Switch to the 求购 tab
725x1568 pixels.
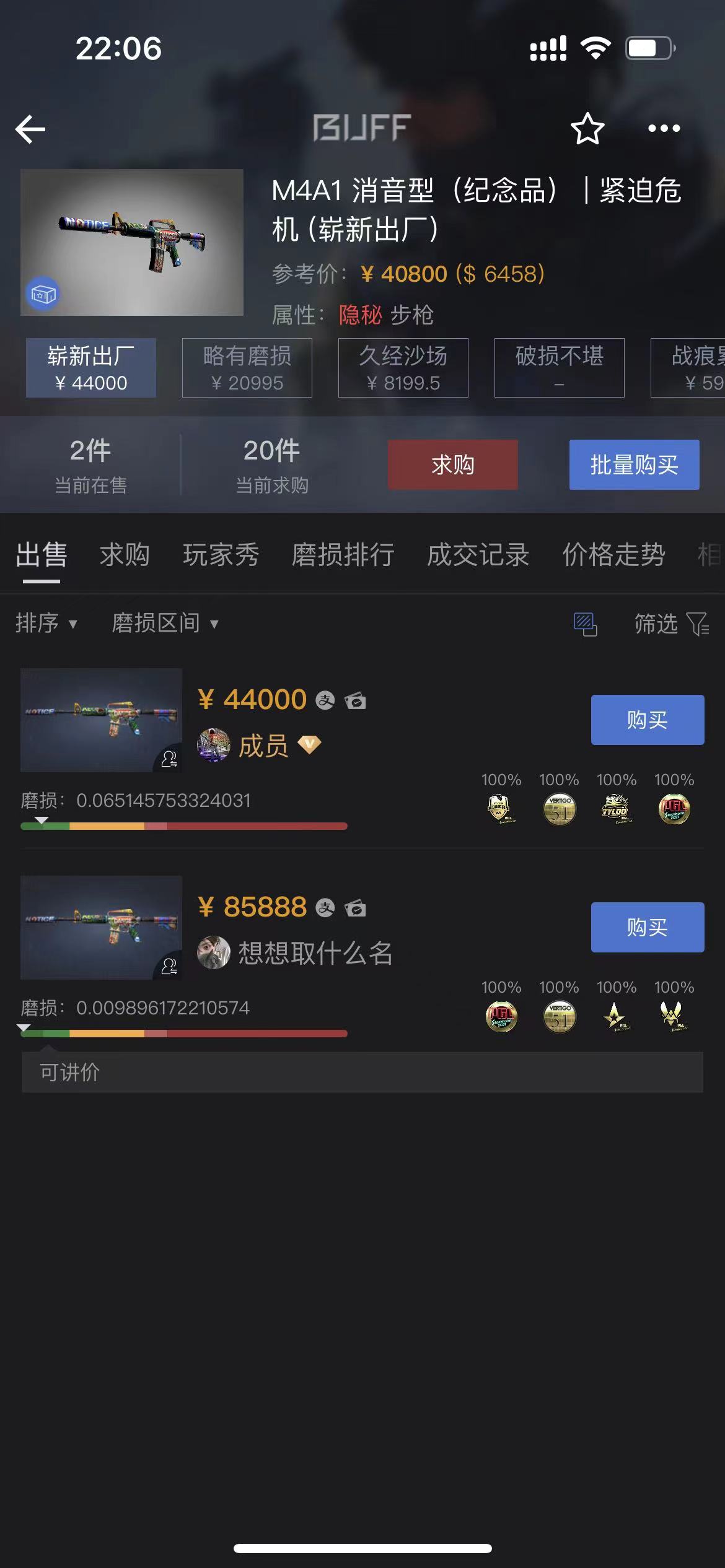click(125, 555)
